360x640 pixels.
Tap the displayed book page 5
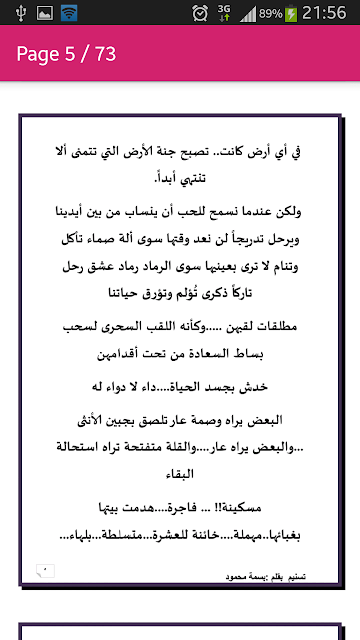(x=180, y=350)
